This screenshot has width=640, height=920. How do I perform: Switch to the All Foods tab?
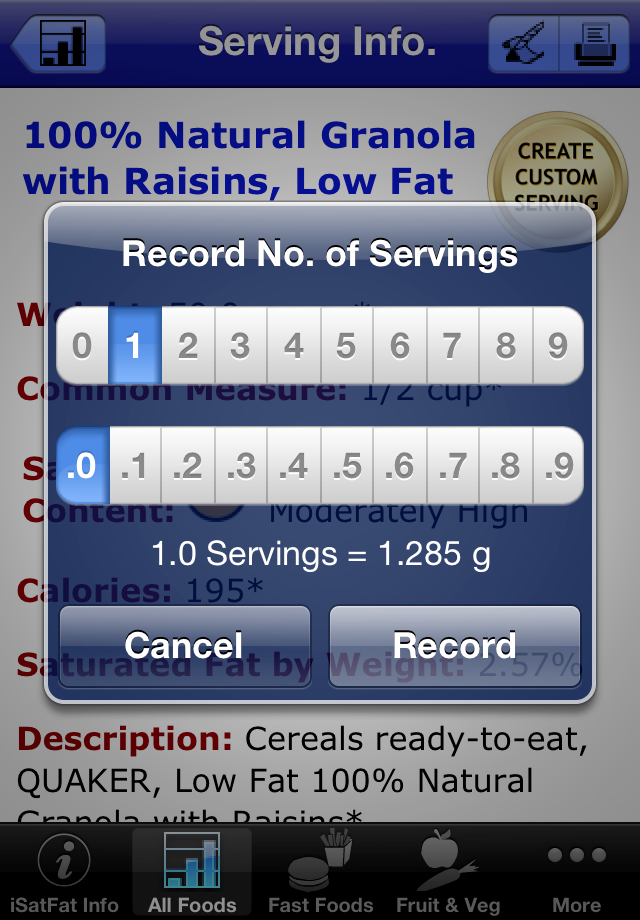click(192, 874)
